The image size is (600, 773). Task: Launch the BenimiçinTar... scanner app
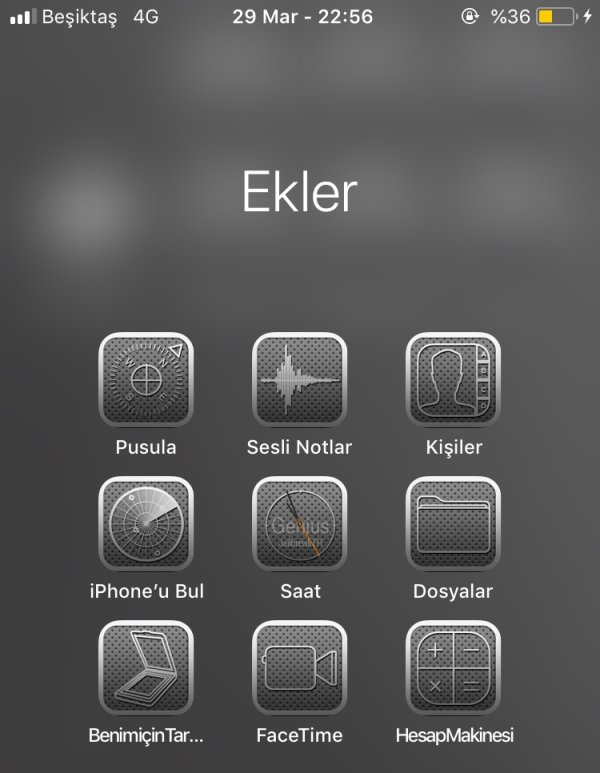[146, 668]
